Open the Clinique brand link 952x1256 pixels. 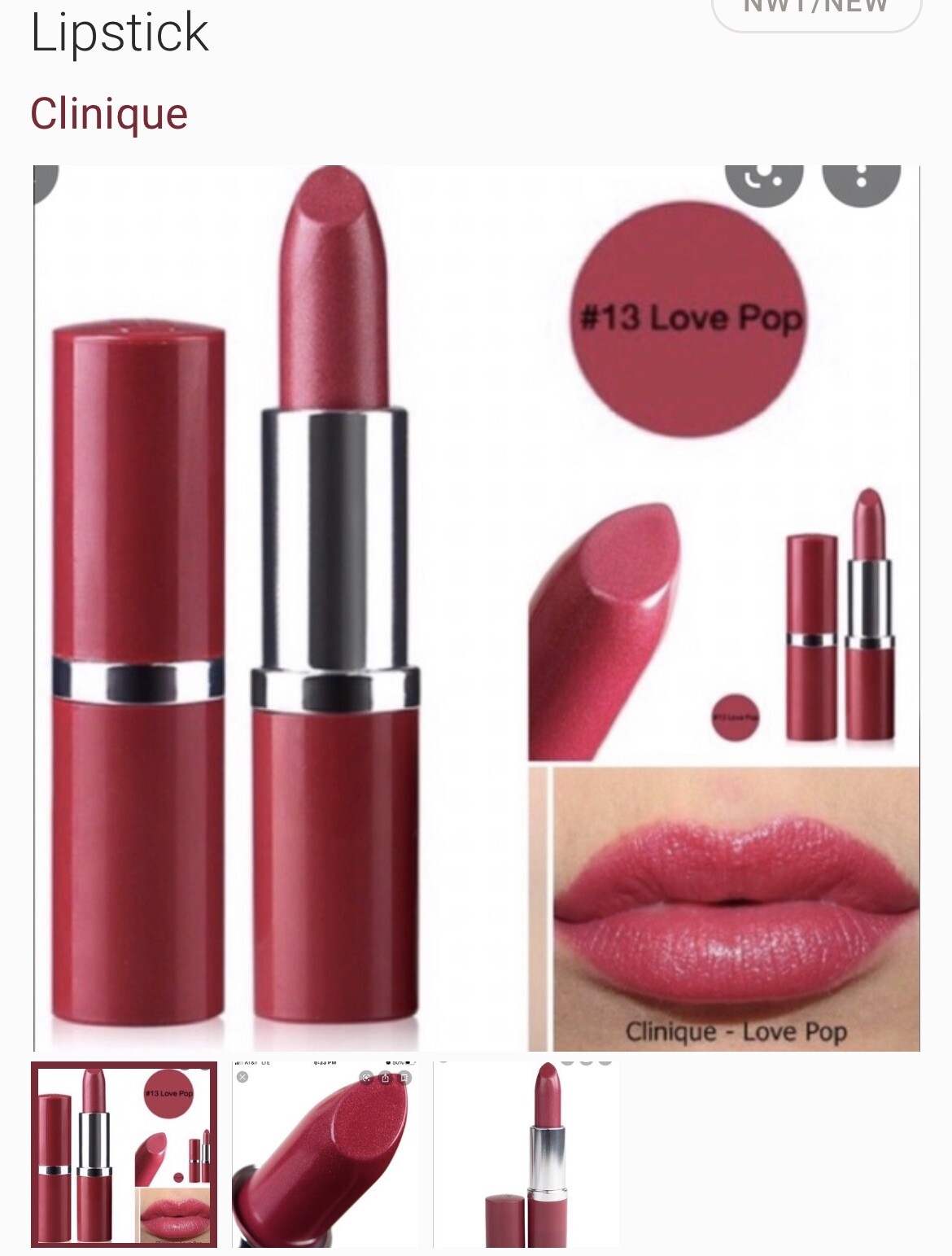tap(109, 113)
